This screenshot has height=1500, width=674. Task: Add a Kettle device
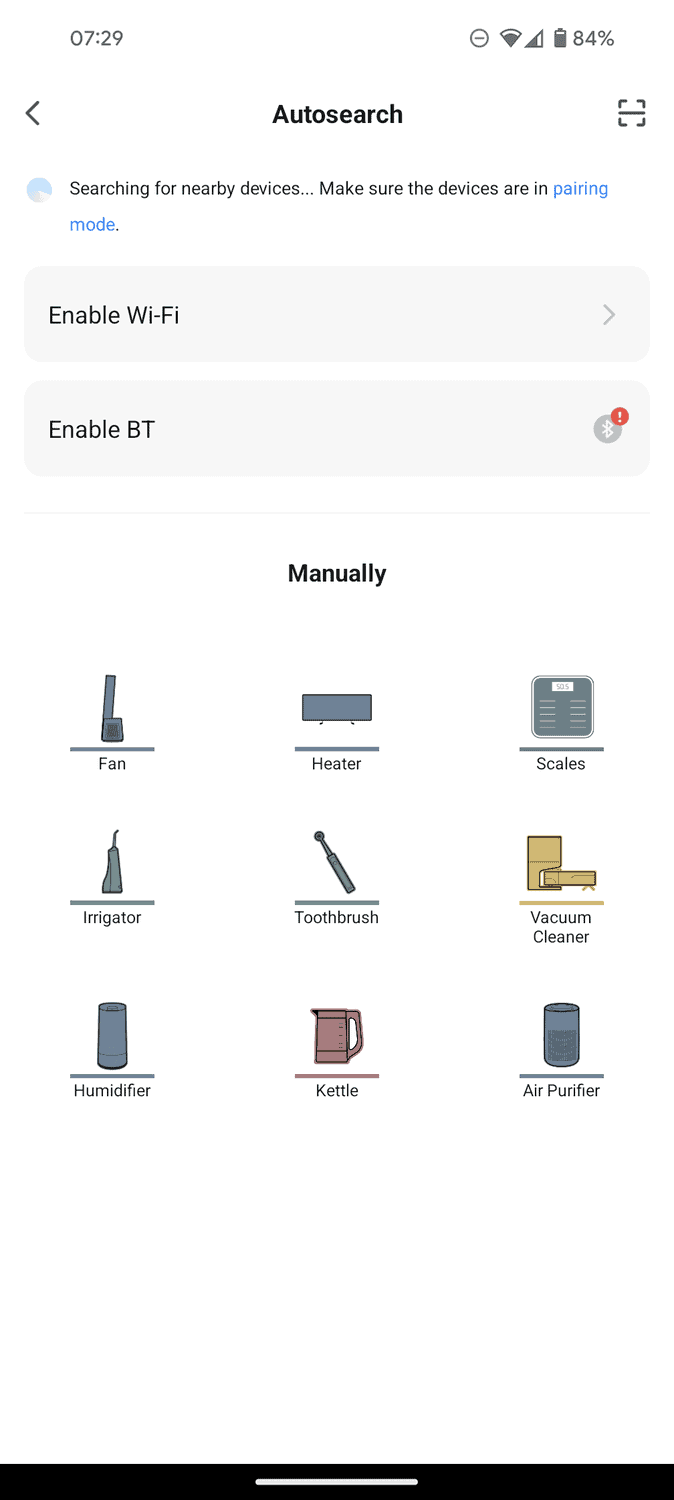pos(337,1047)
